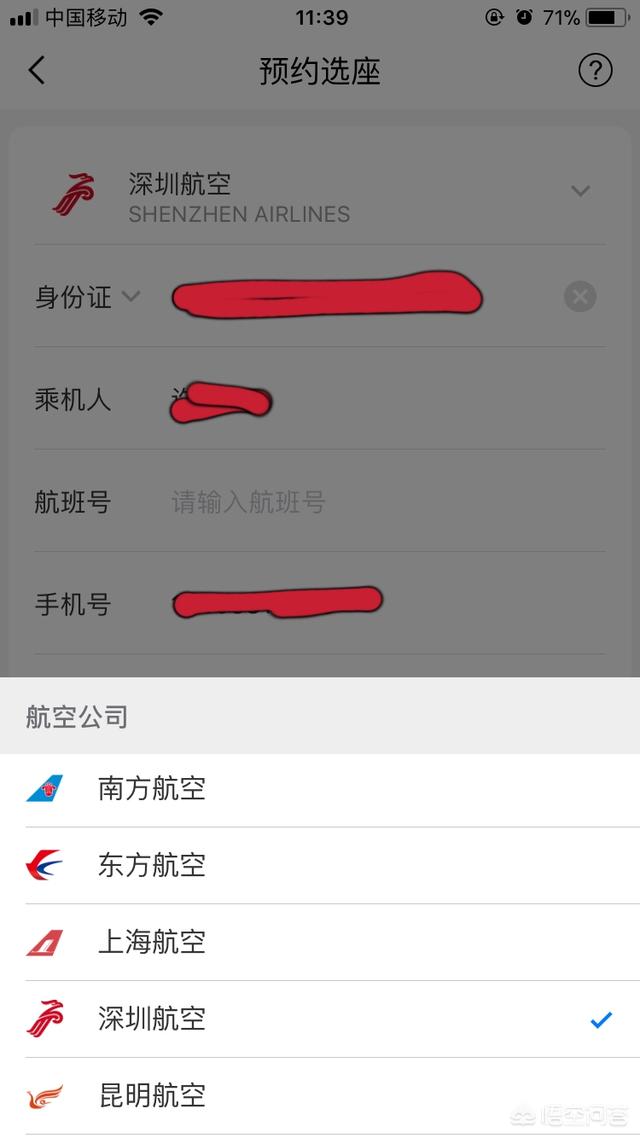The image size is (640, 1138).
Task: Open the 身份证 document type dropdown
Action: tap(87, 297)
